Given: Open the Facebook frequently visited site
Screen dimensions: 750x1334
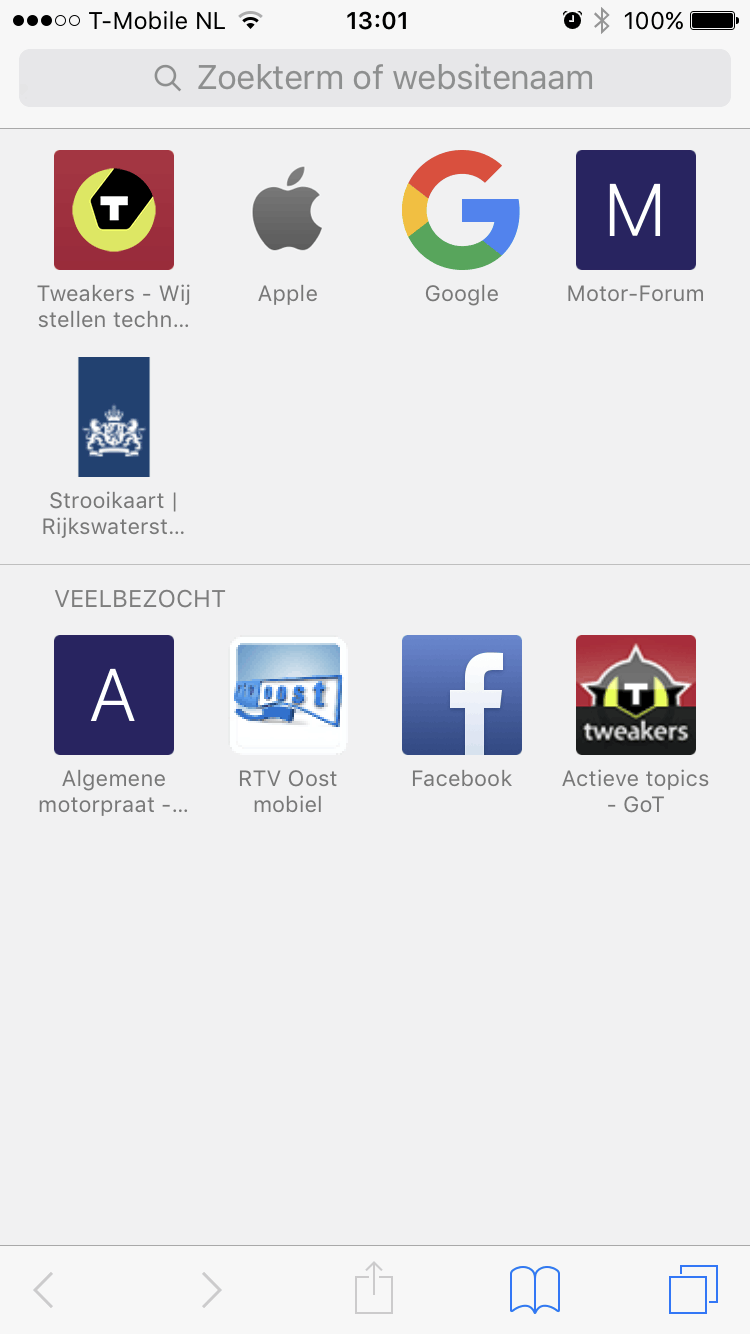Looking at the screenshot, I should 461,695.
